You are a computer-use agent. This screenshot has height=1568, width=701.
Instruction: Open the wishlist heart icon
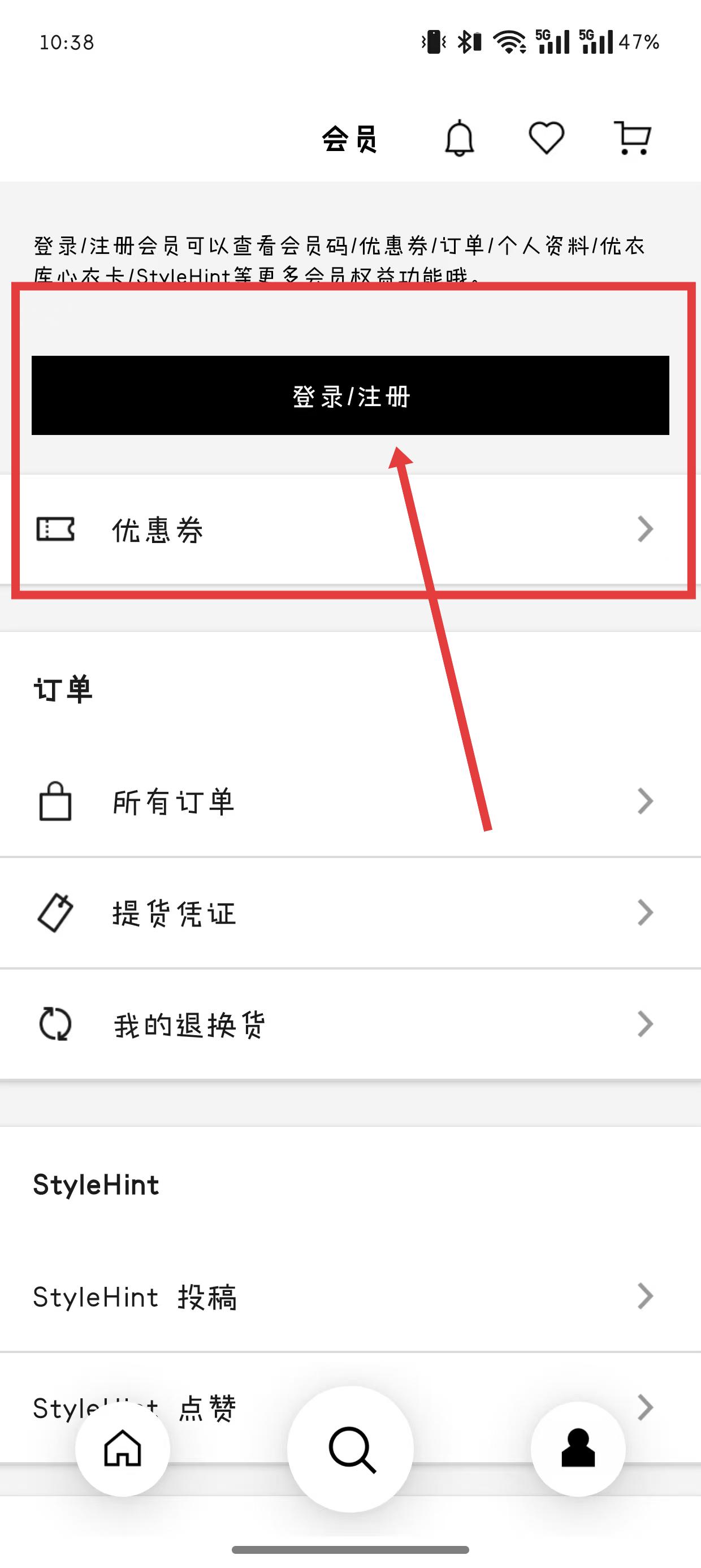[547, 138]
